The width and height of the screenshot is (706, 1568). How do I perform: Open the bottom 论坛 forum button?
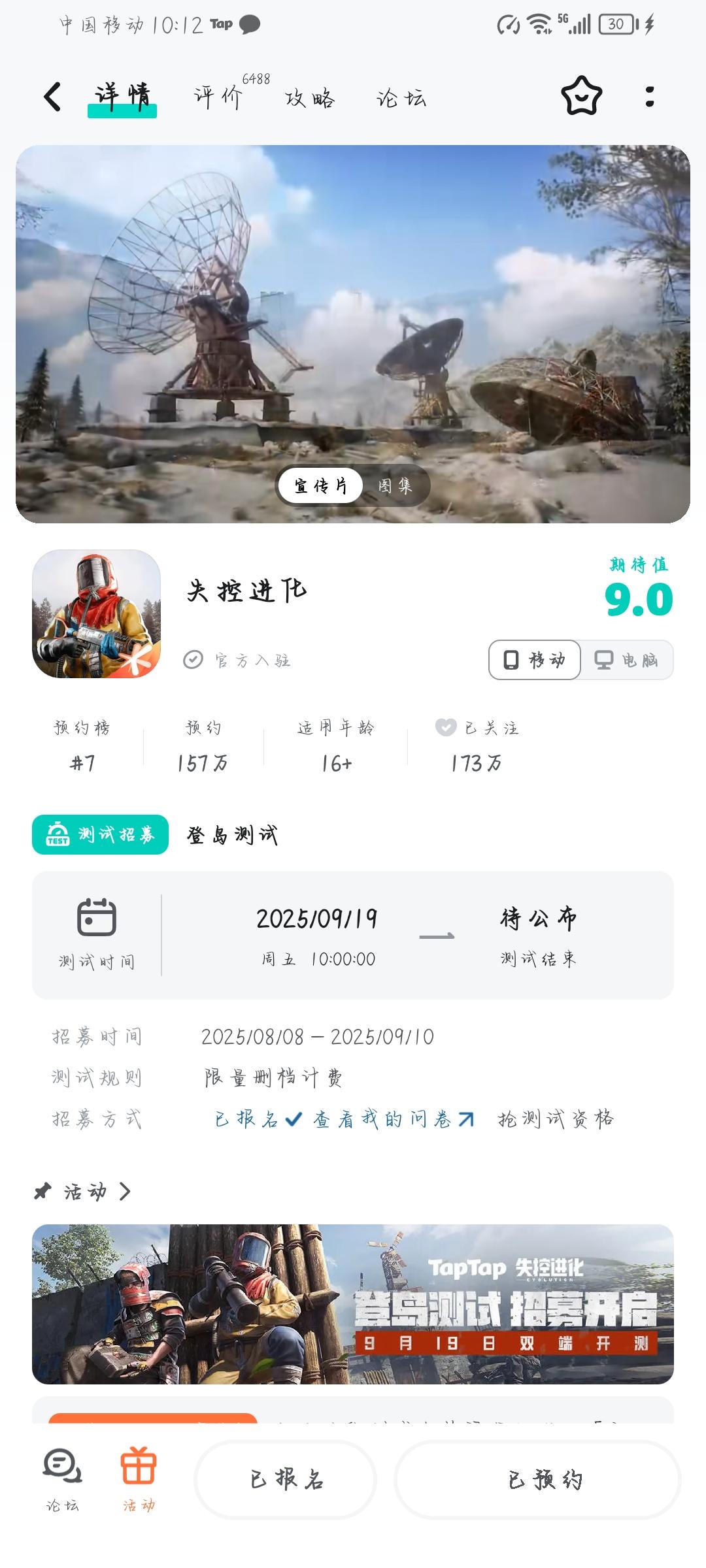63,1479
